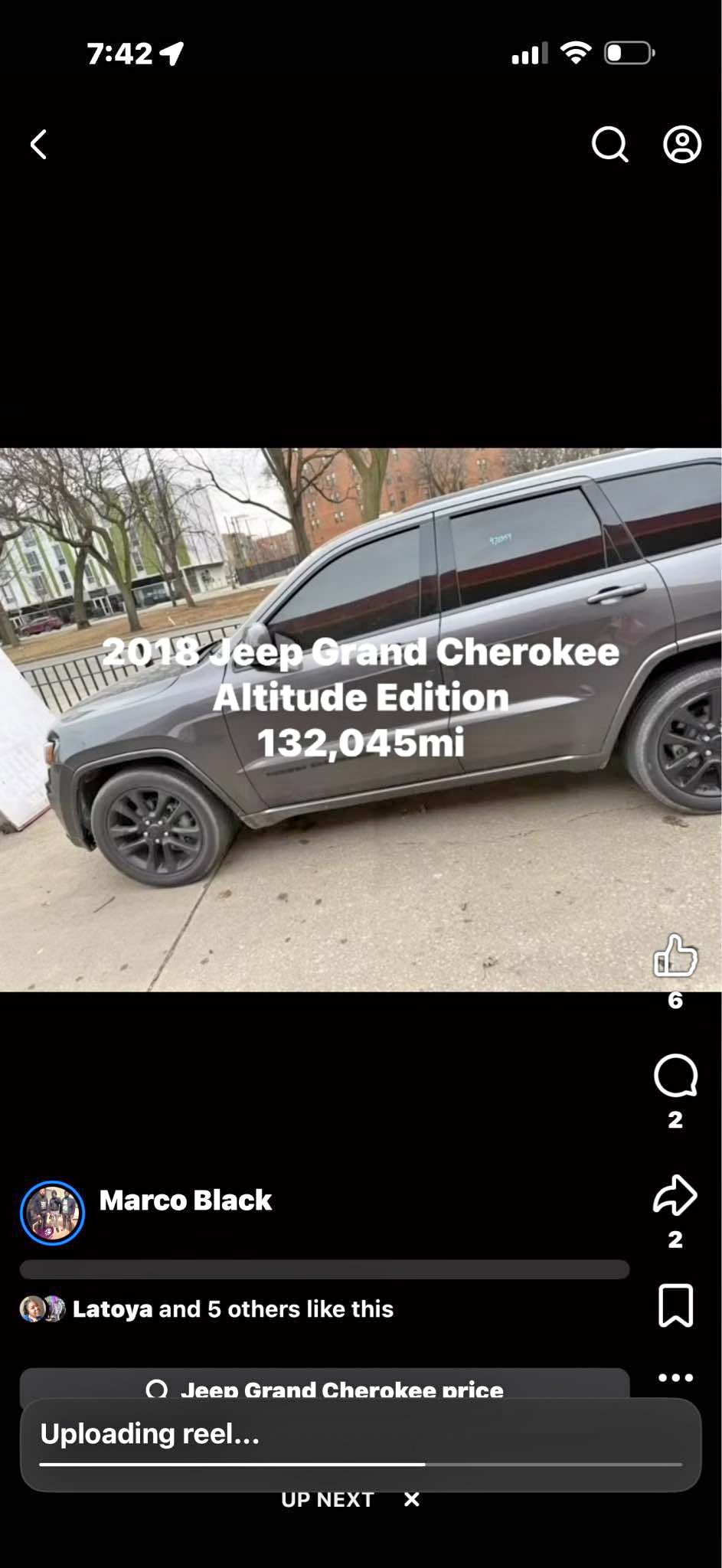Screen dimensions: 722x1568
Task: Open your profile icon
Action: [681, 144]
